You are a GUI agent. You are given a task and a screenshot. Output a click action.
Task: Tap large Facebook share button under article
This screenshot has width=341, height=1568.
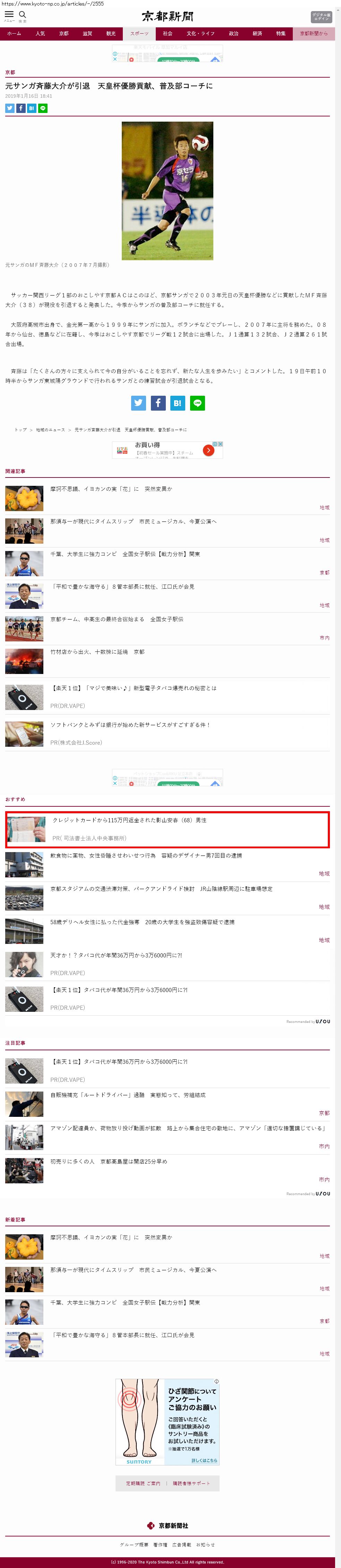[158, 402]
